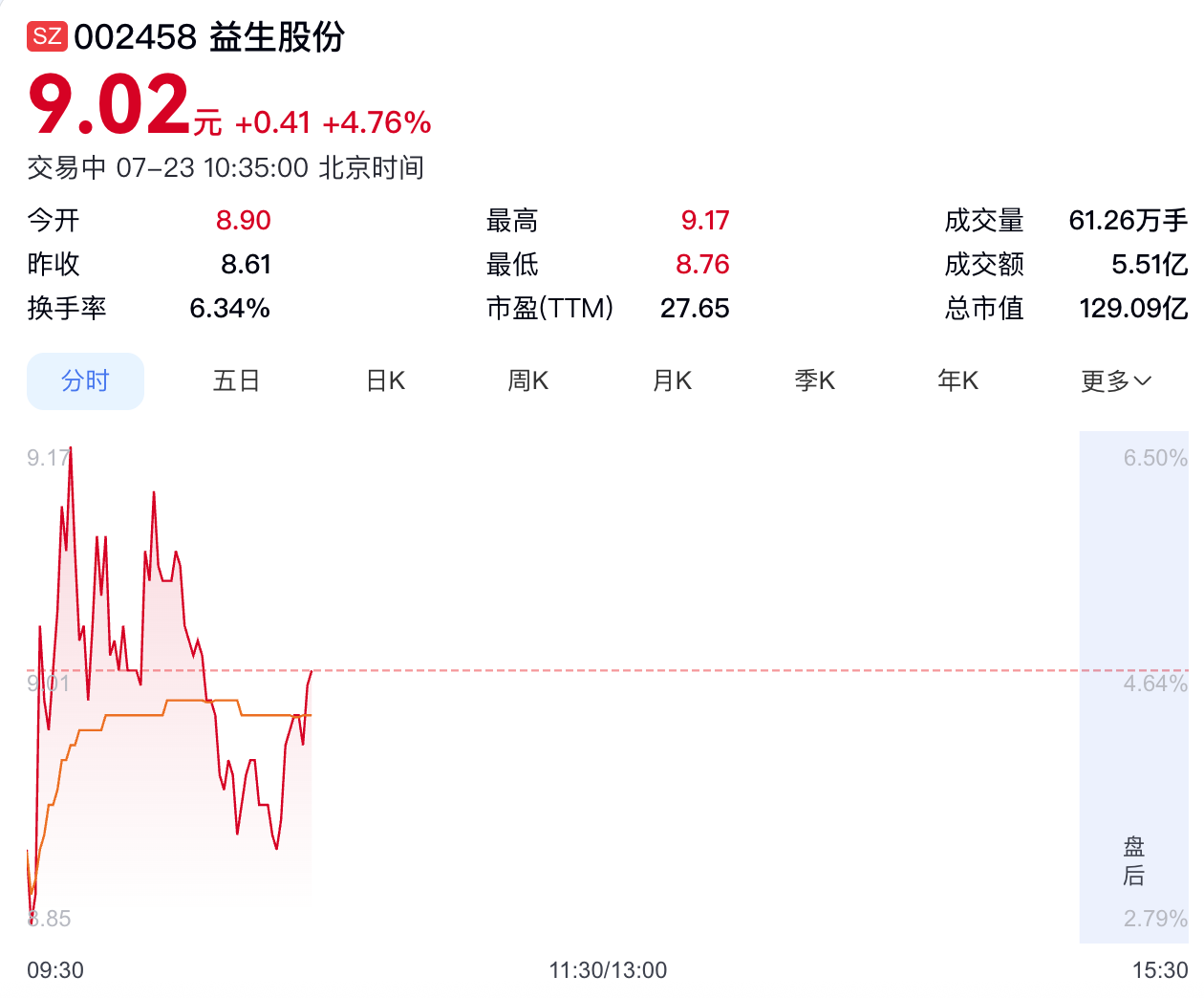1204x998 pixels.
Task: Expand the 更多 dropdown for more chart types
Action: tap(1116, 381)
